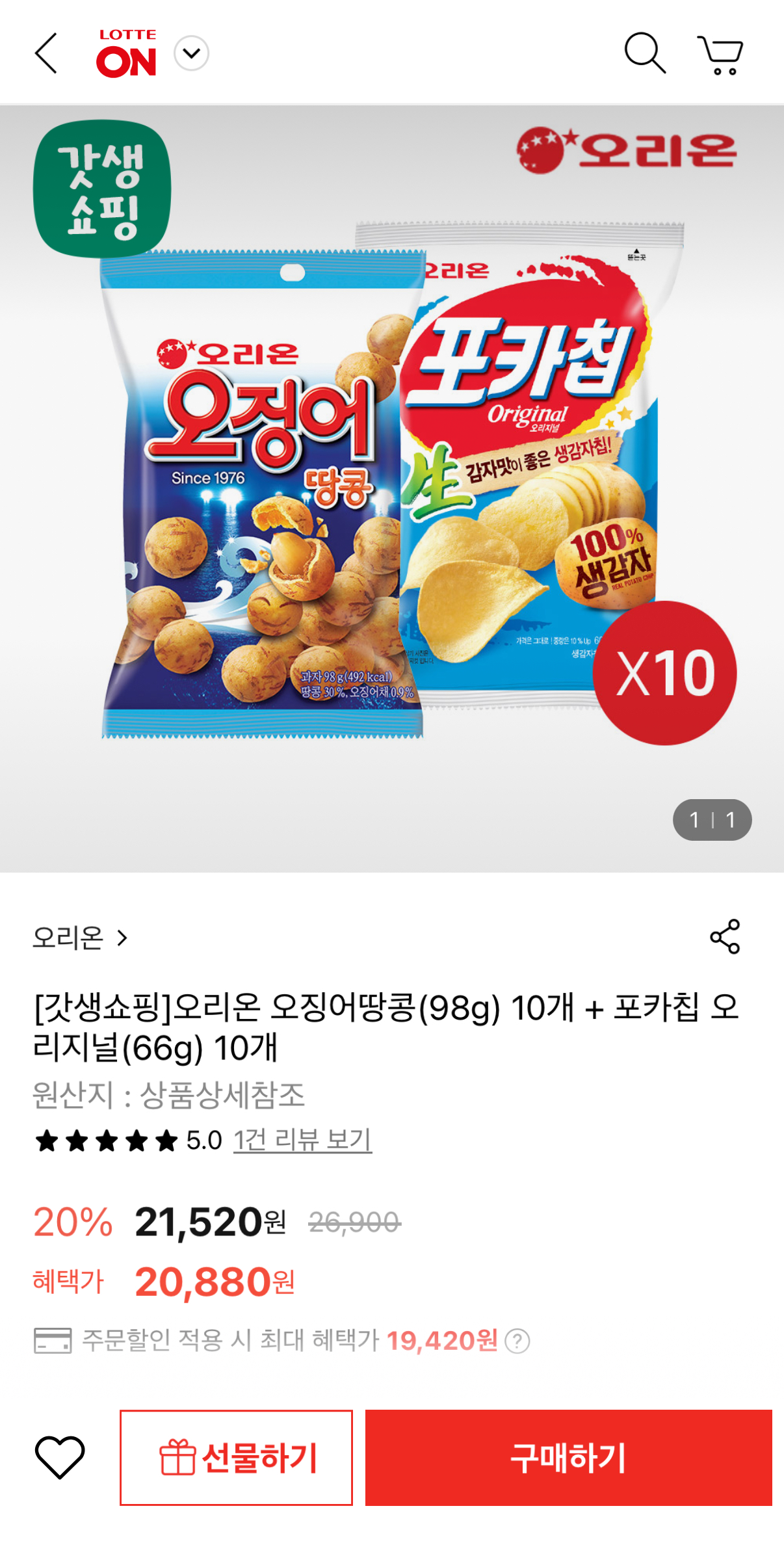784x1543 pixels.
Task: Buy now with 구매하기 button
Action: click(568, 1457)
